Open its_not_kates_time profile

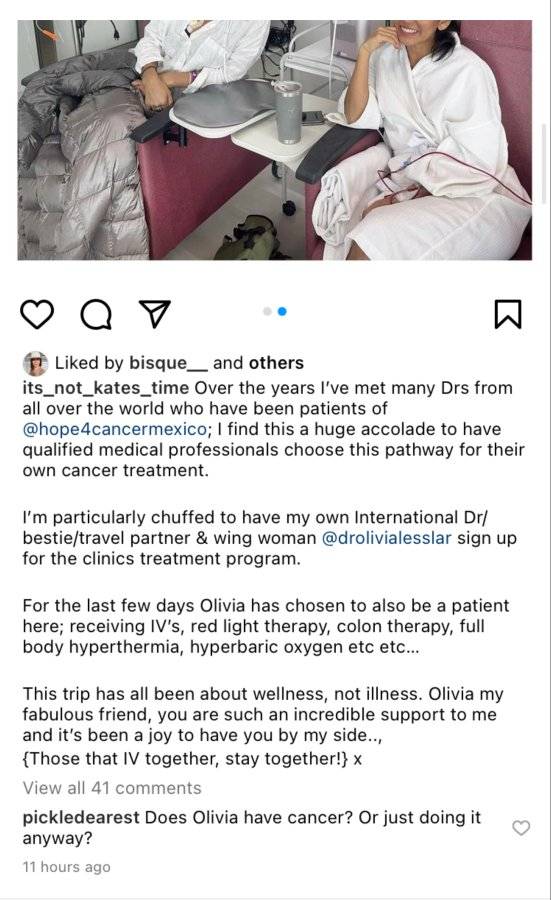(106, 388)
